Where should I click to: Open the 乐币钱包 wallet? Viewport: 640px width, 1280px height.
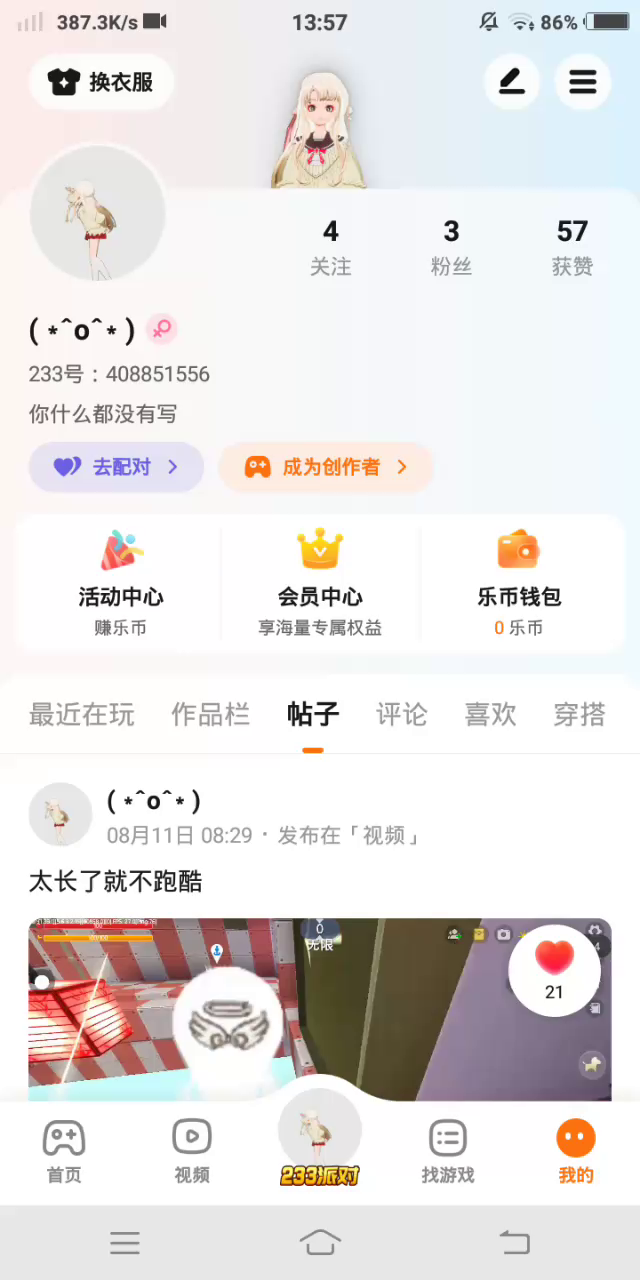point(519,584)
